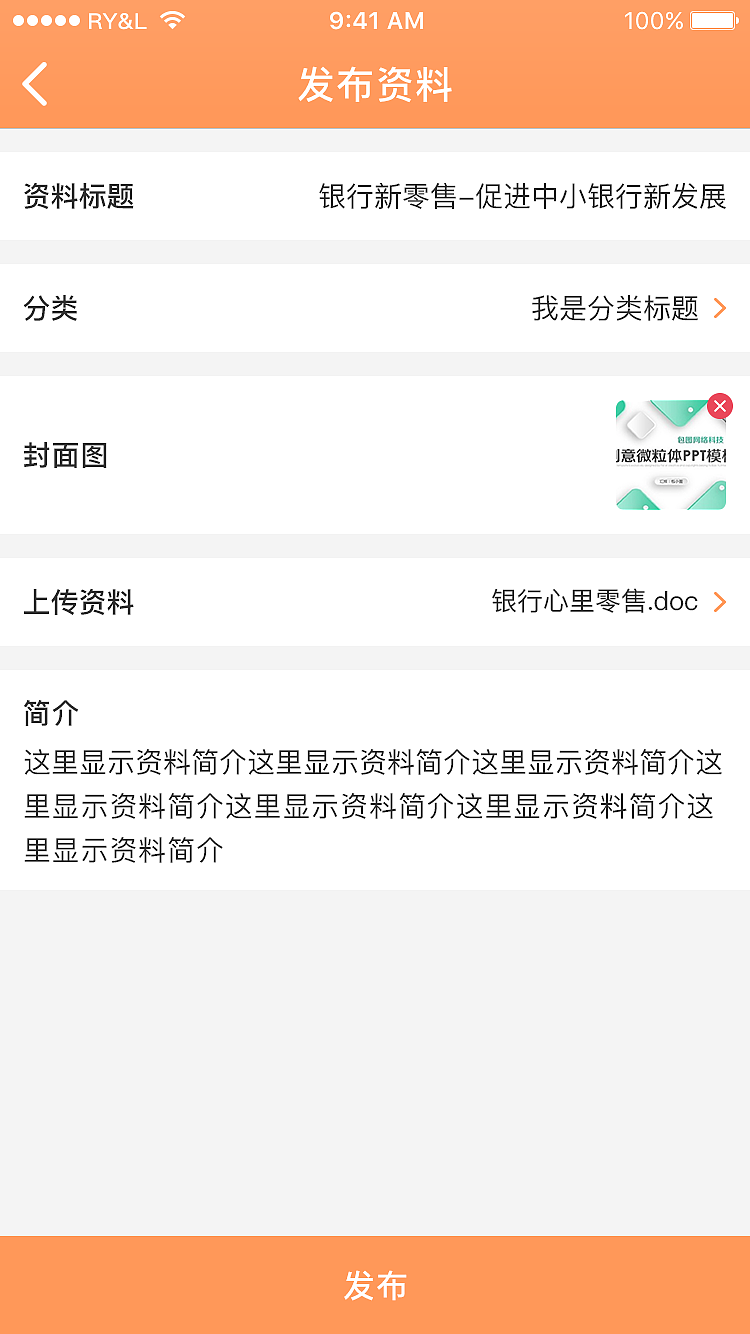Tap the 9:41 AM clock display
Viewport: 750px width, 1334px height.
click(x=375, y=20)
